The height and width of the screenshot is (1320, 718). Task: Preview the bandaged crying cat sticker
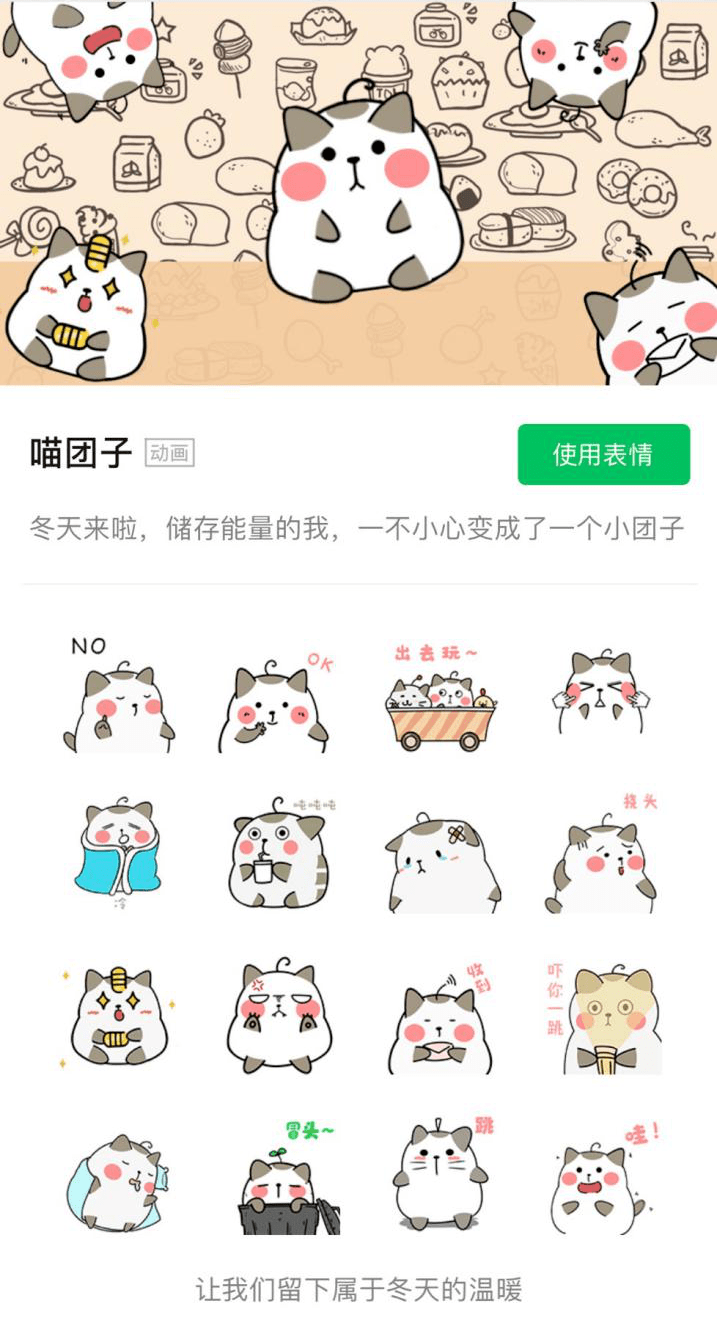click(441, 863)
